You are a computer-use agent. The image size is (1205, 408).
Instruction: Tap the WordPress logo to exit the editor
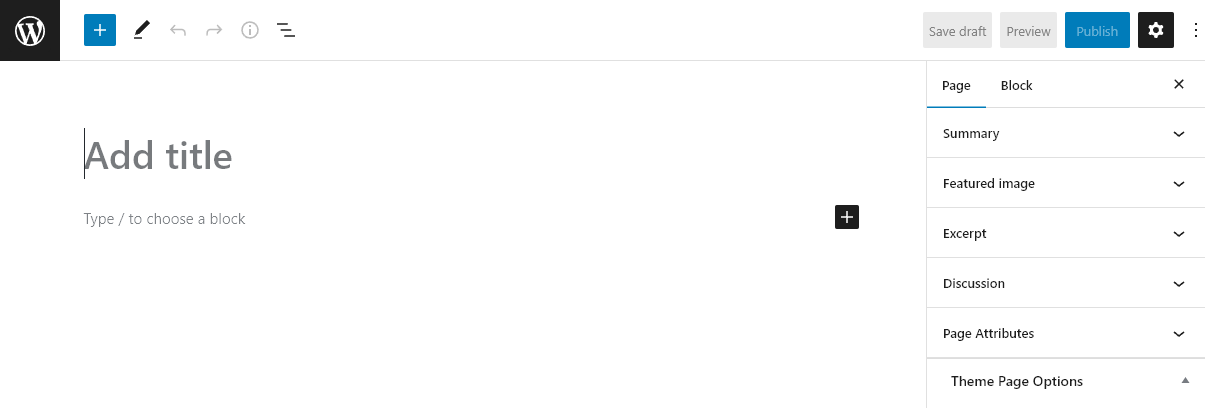tap(30, 30)
